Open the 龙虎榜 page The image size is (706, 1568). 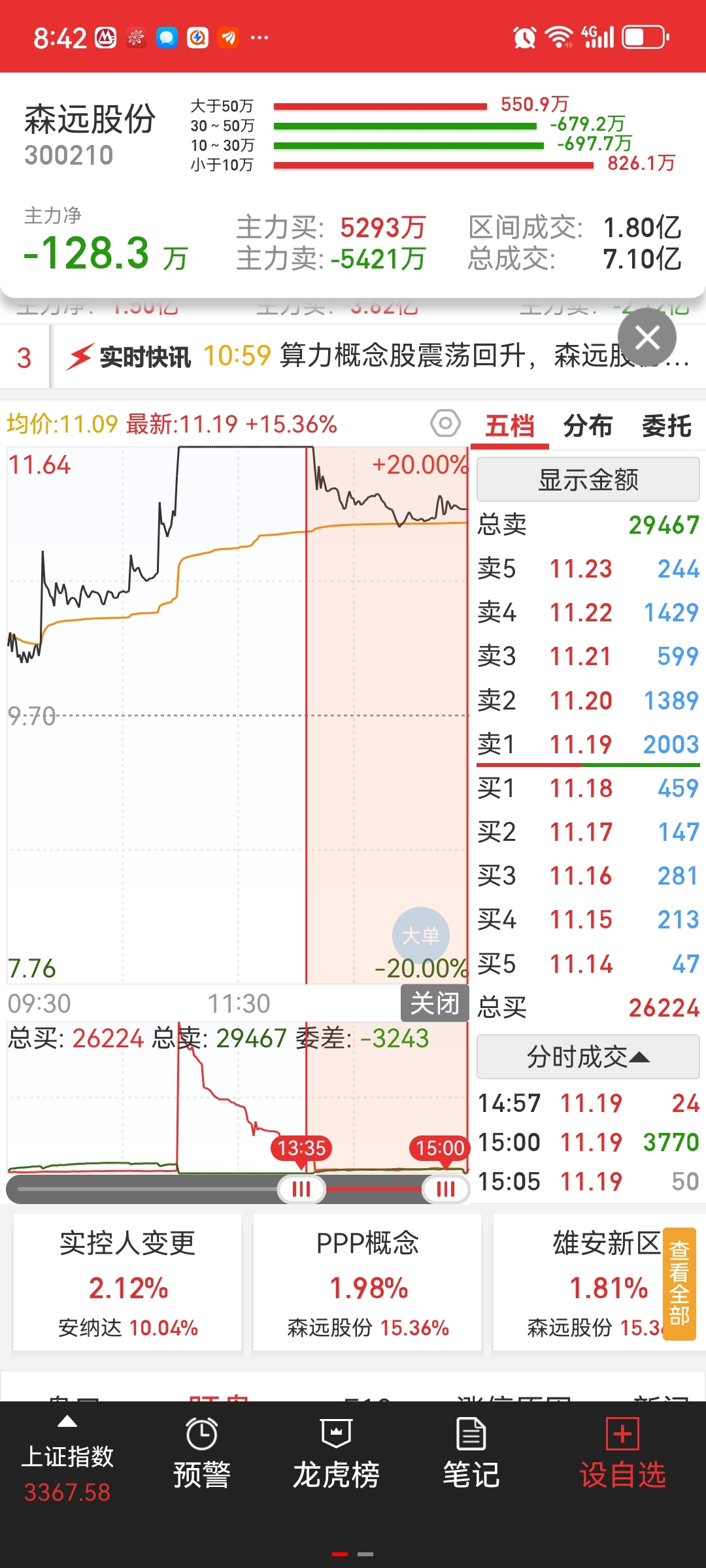pyautogui.click(x=336, y=1454)
